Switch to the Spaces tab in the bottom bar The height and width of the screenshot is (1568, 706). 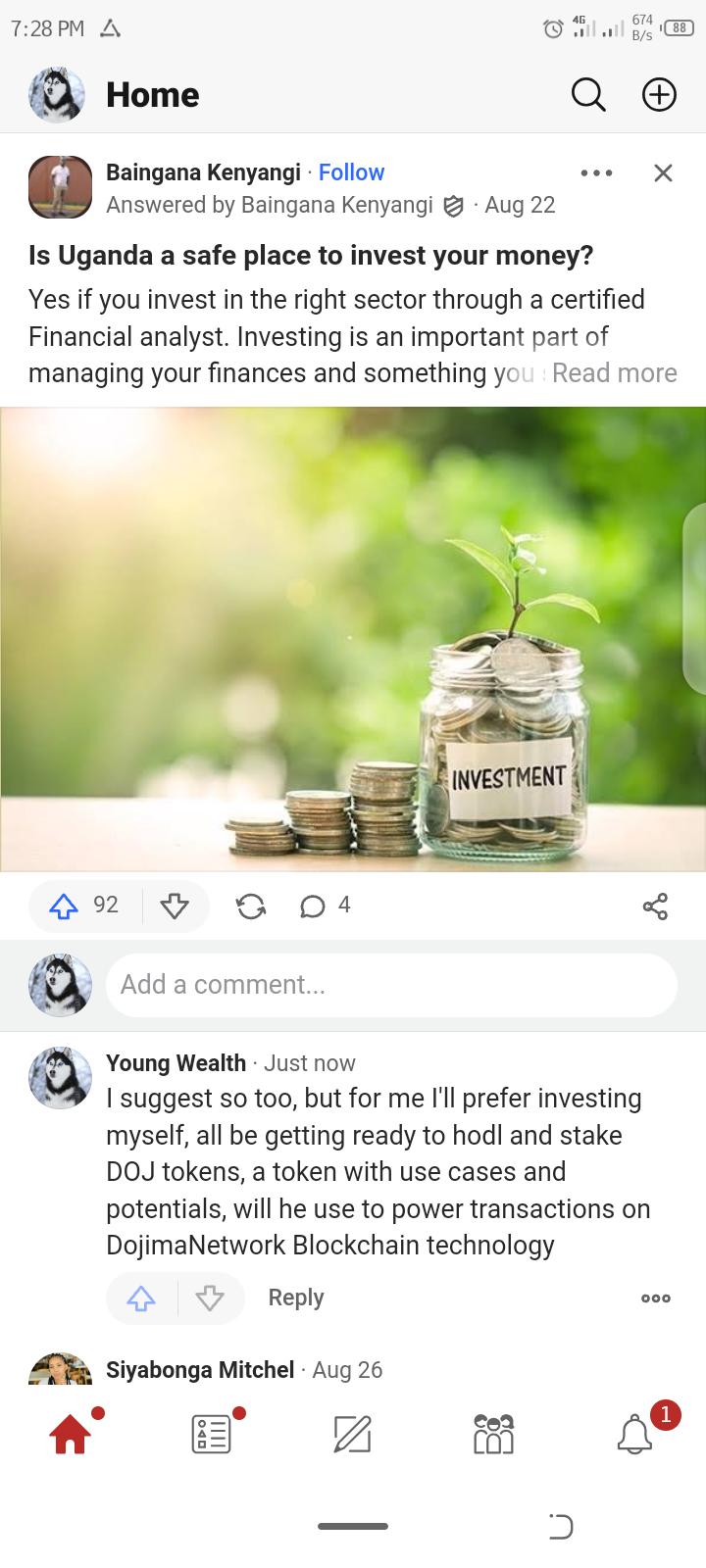[493, 1435]
